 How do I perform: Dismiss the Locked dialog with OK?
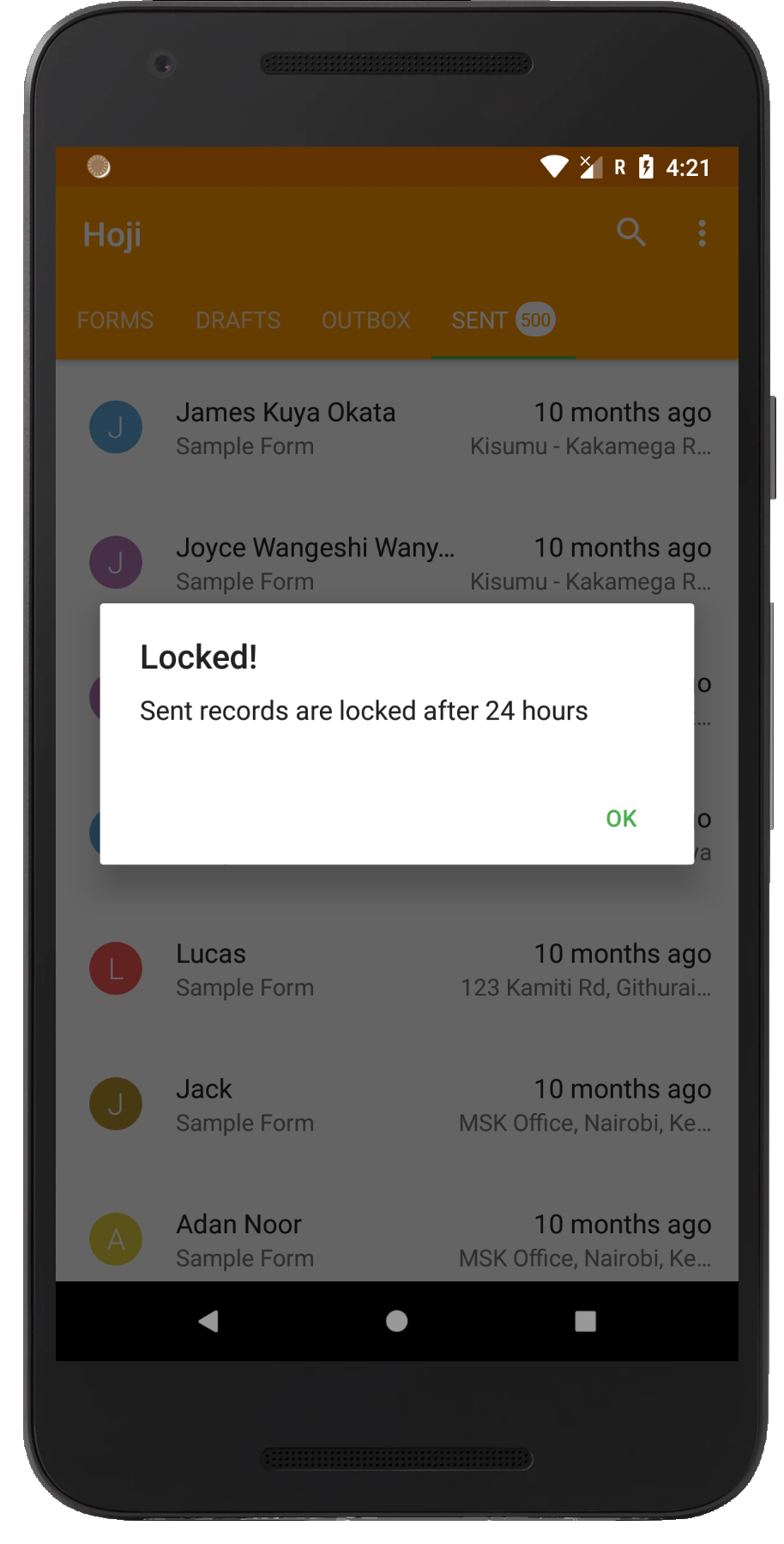[x=621, y=819]
